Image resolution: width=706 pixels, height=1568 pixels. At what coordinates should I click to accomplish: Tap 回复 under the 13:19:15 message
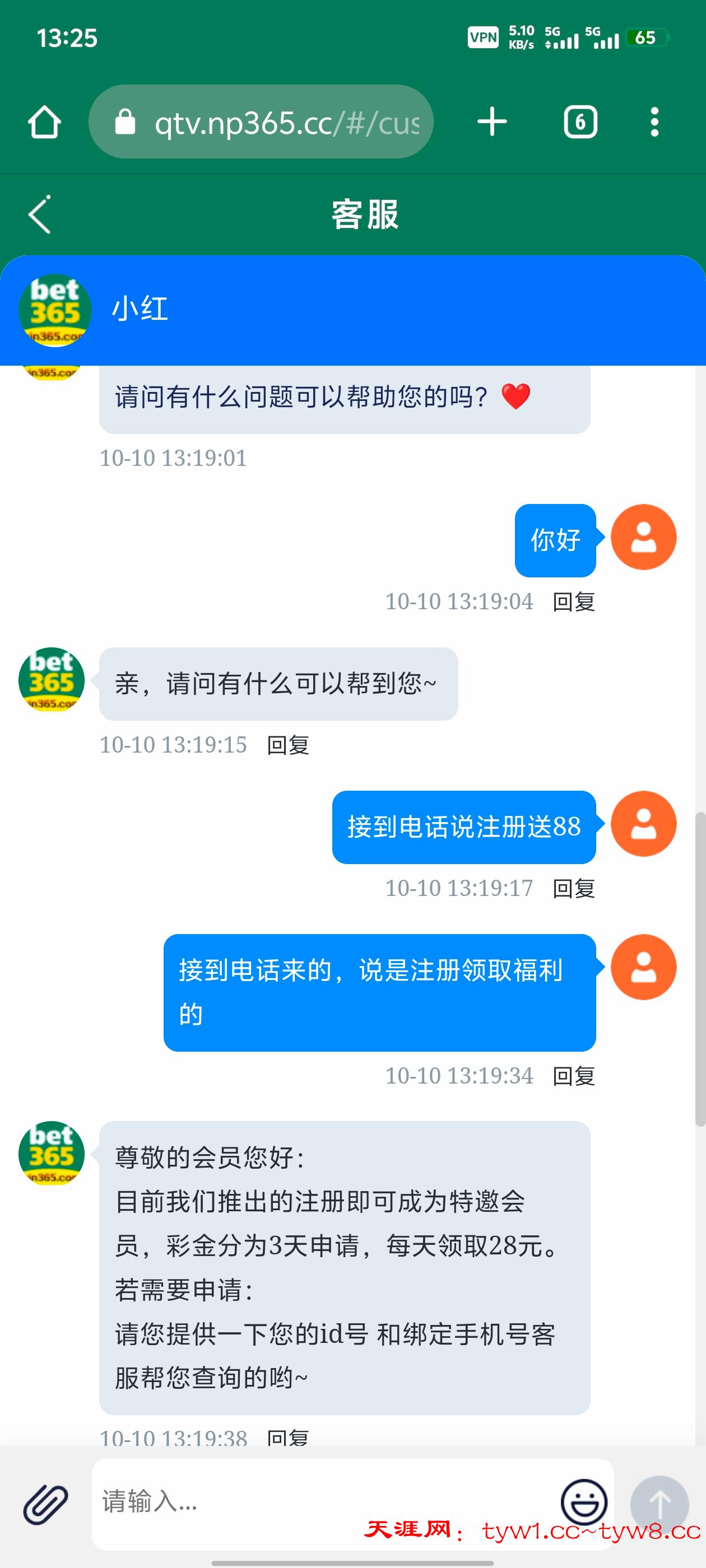pos(287,744)
